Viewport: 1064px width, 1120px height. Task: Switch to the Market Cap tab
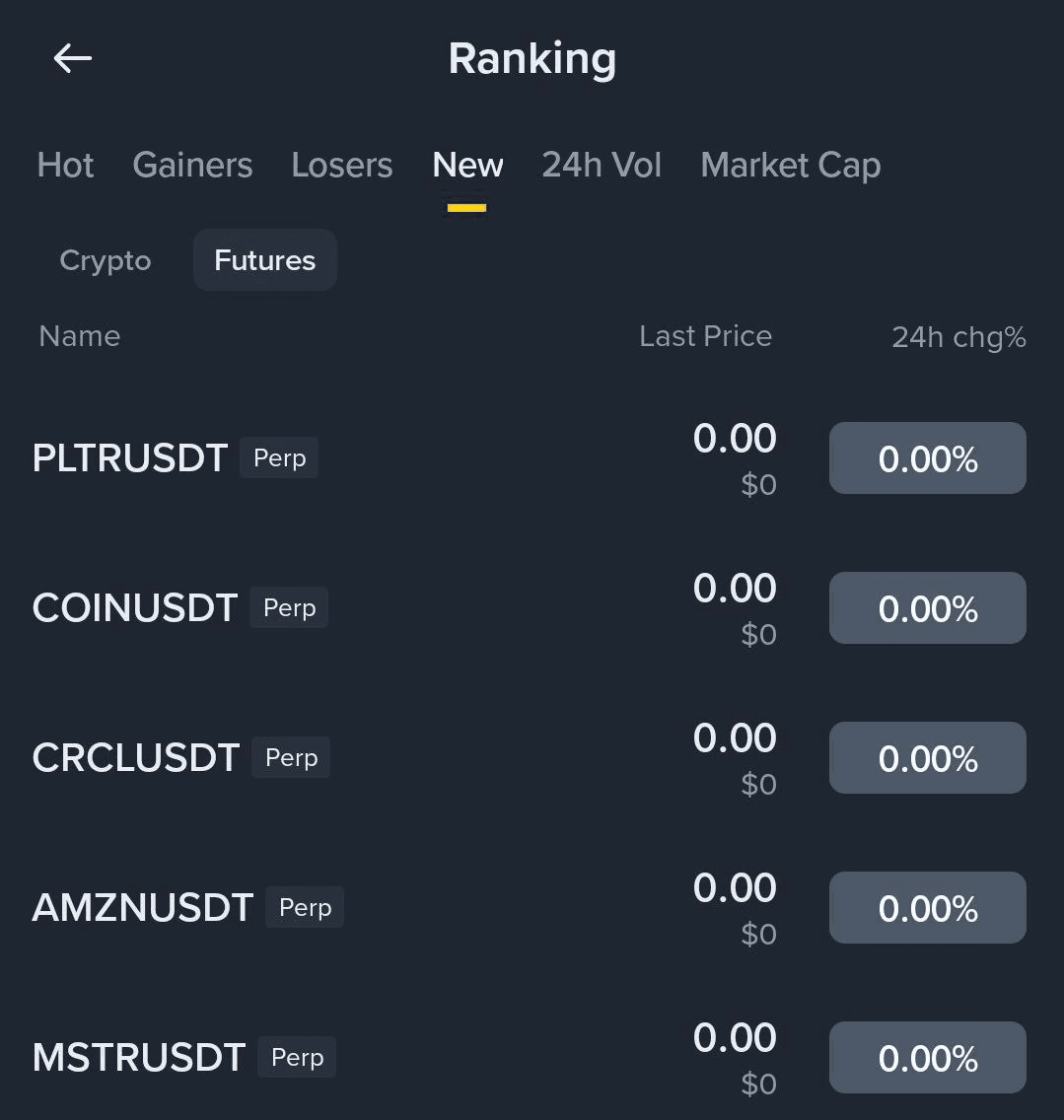(790, 165)
